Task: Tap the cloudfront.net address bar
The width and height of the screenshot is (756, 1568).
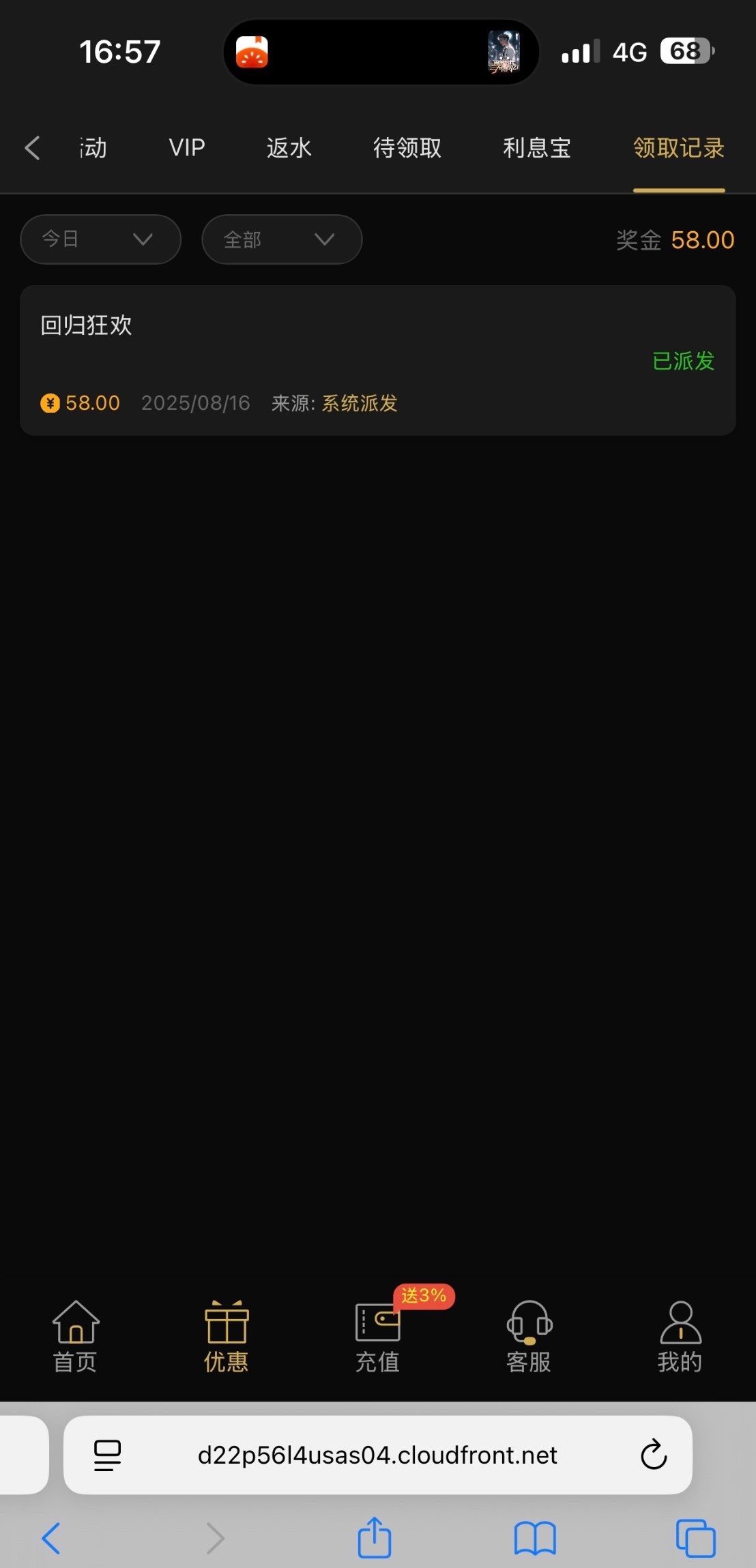Action: [377, 1455]
